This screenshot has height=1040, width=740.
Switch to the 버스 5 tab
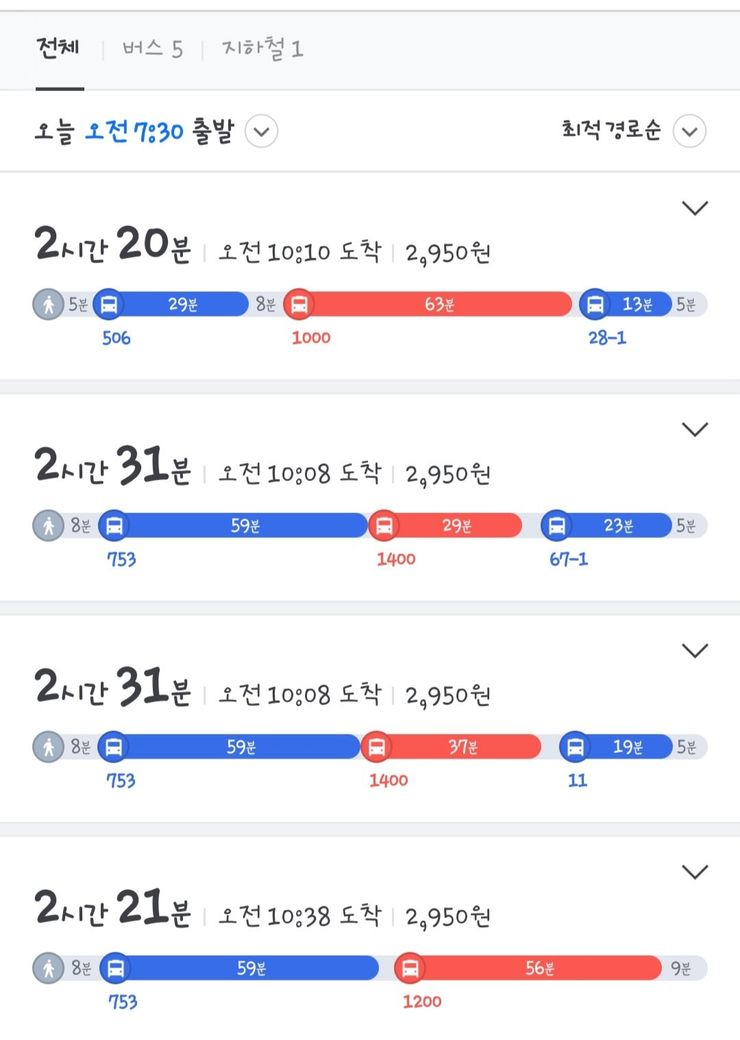pyautogui.click(x=152, y=49)
